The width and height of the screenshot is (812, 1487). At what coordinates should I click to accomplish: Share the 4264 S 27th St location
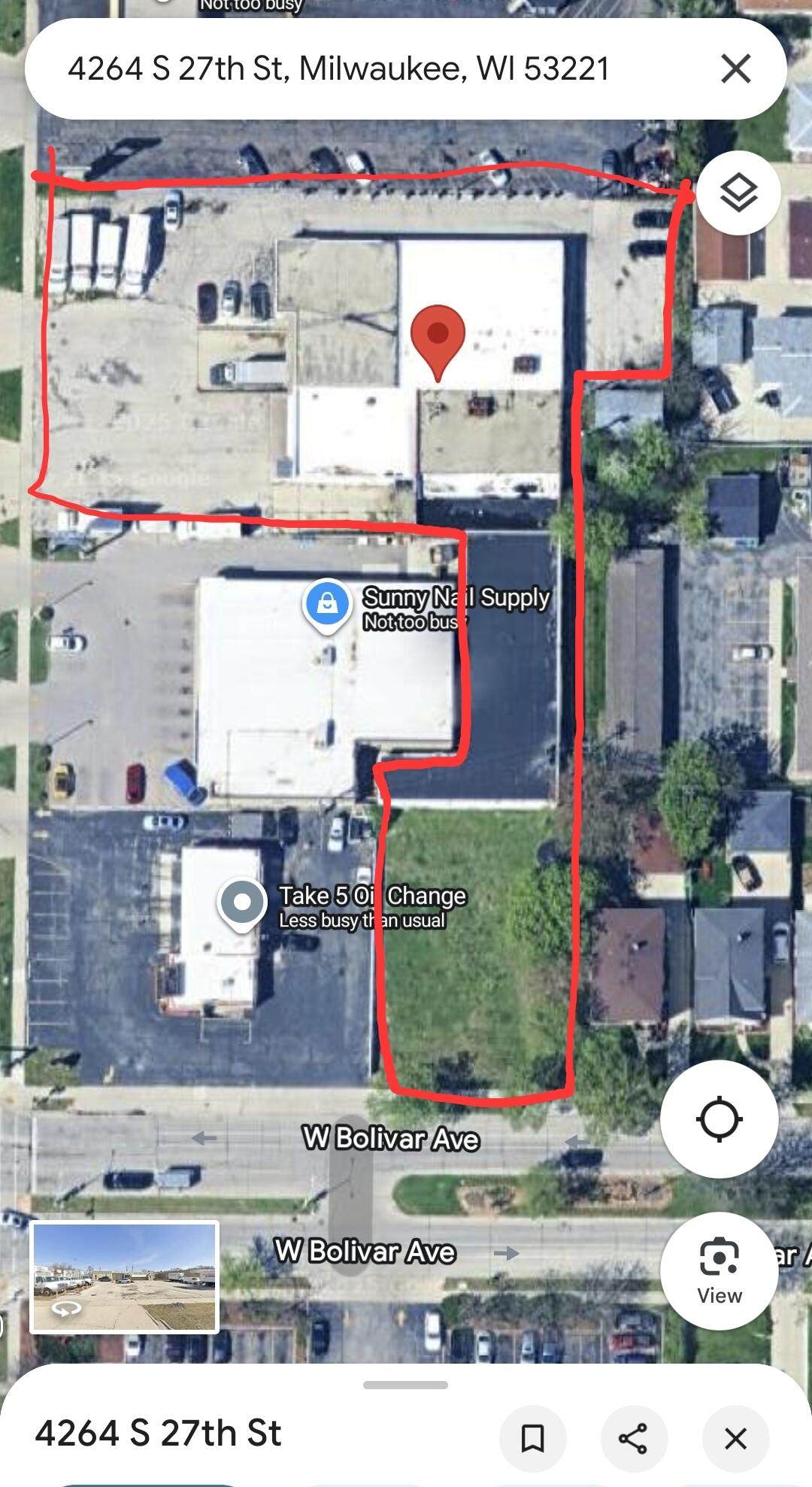pyautogui.click(x=633, y=1438)
